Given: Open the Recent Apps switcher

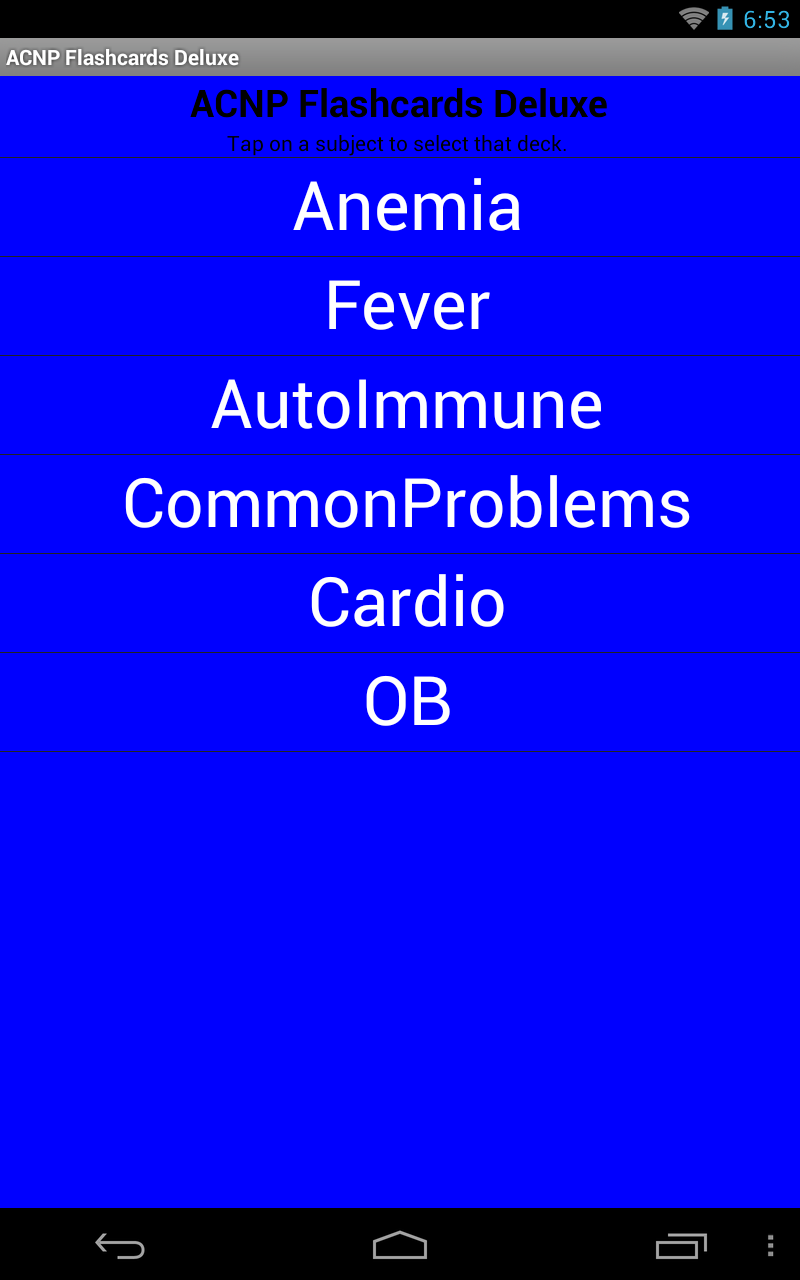Looking at the screenshot, I should (681, 1246).
